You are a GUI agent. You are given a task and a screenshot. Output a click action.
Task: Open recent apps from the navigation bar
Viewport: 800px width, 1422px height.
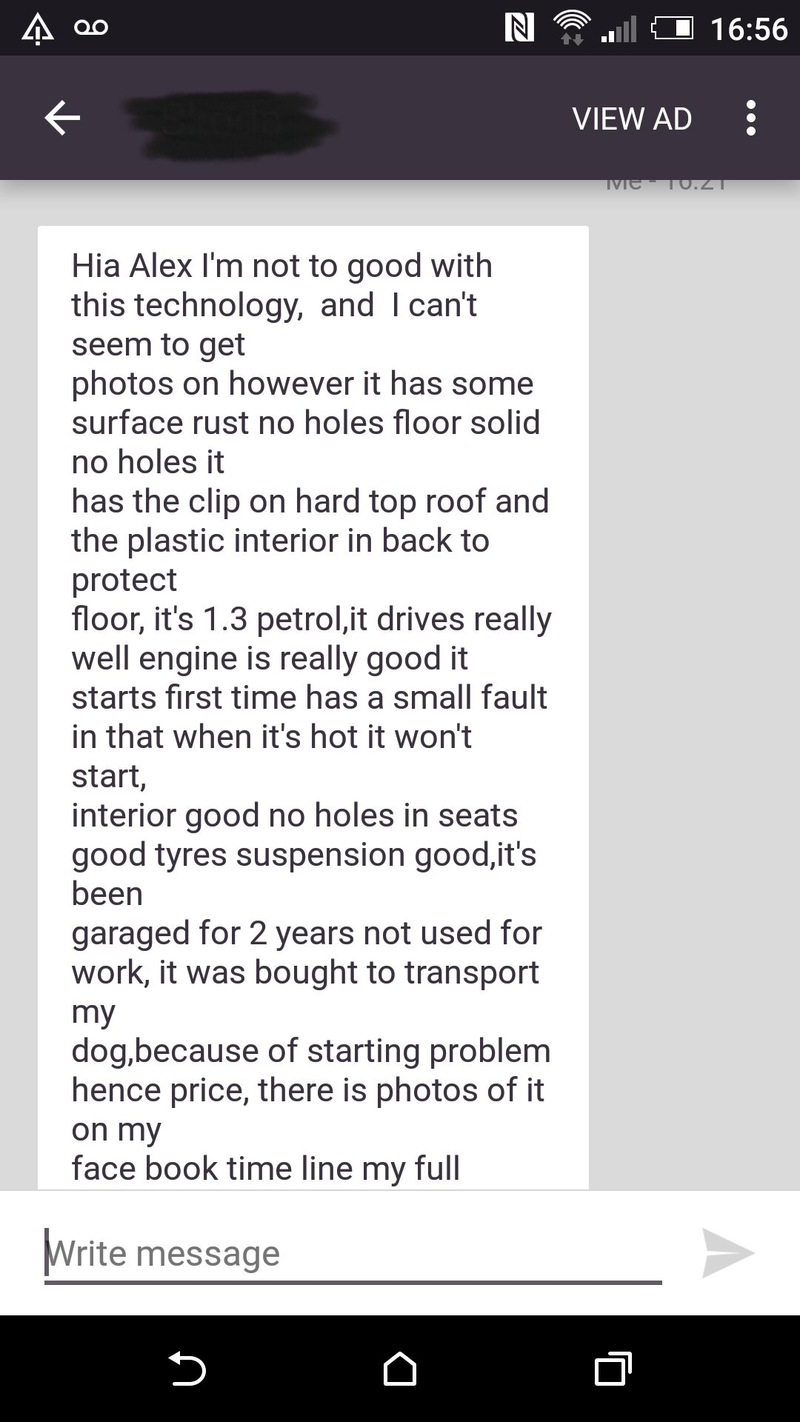pyautogui.click(x=613, y=1368)
